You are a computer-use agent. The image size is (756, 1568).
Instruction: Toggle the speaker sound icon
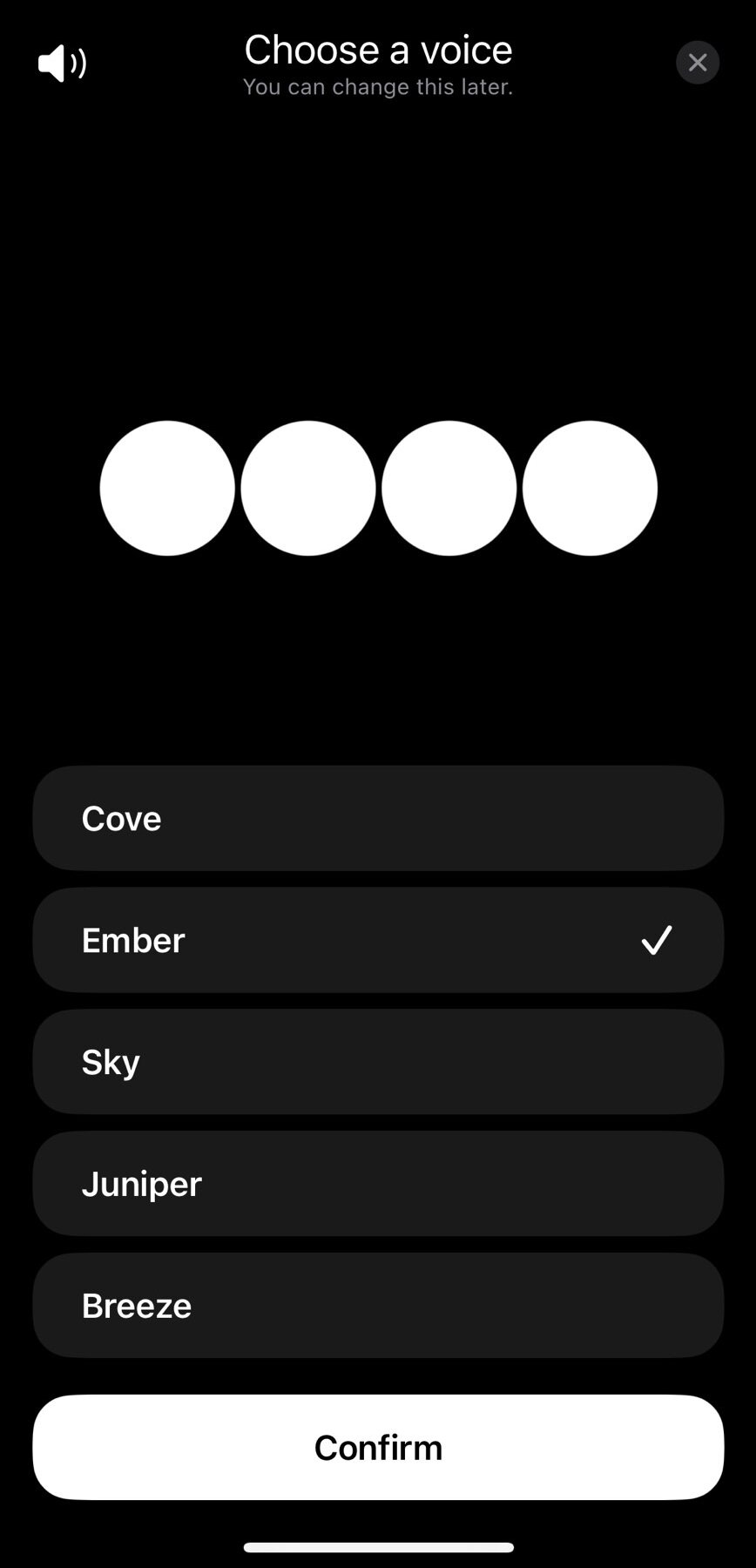[63, 63]
